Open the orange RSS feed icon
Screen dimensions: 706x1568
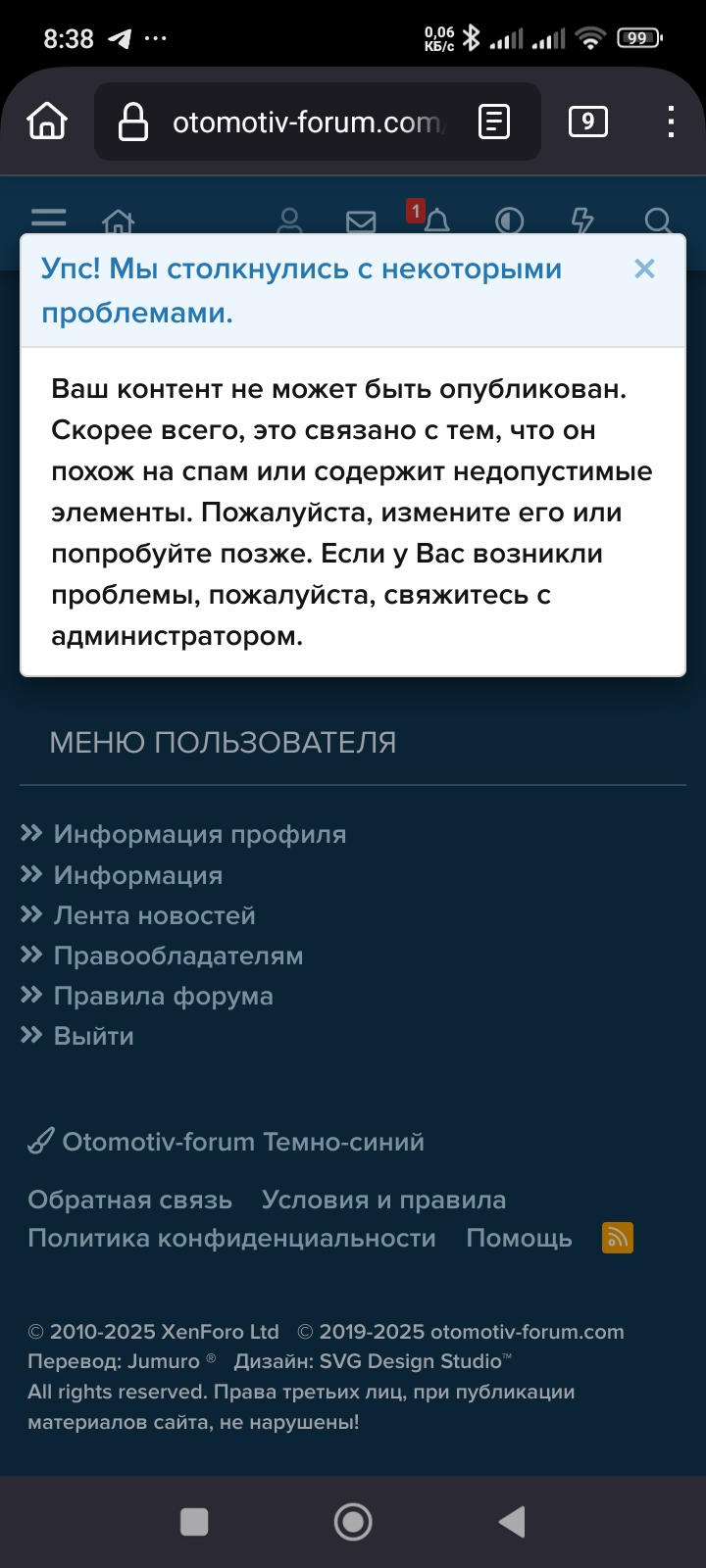[x=617, y=1238]
